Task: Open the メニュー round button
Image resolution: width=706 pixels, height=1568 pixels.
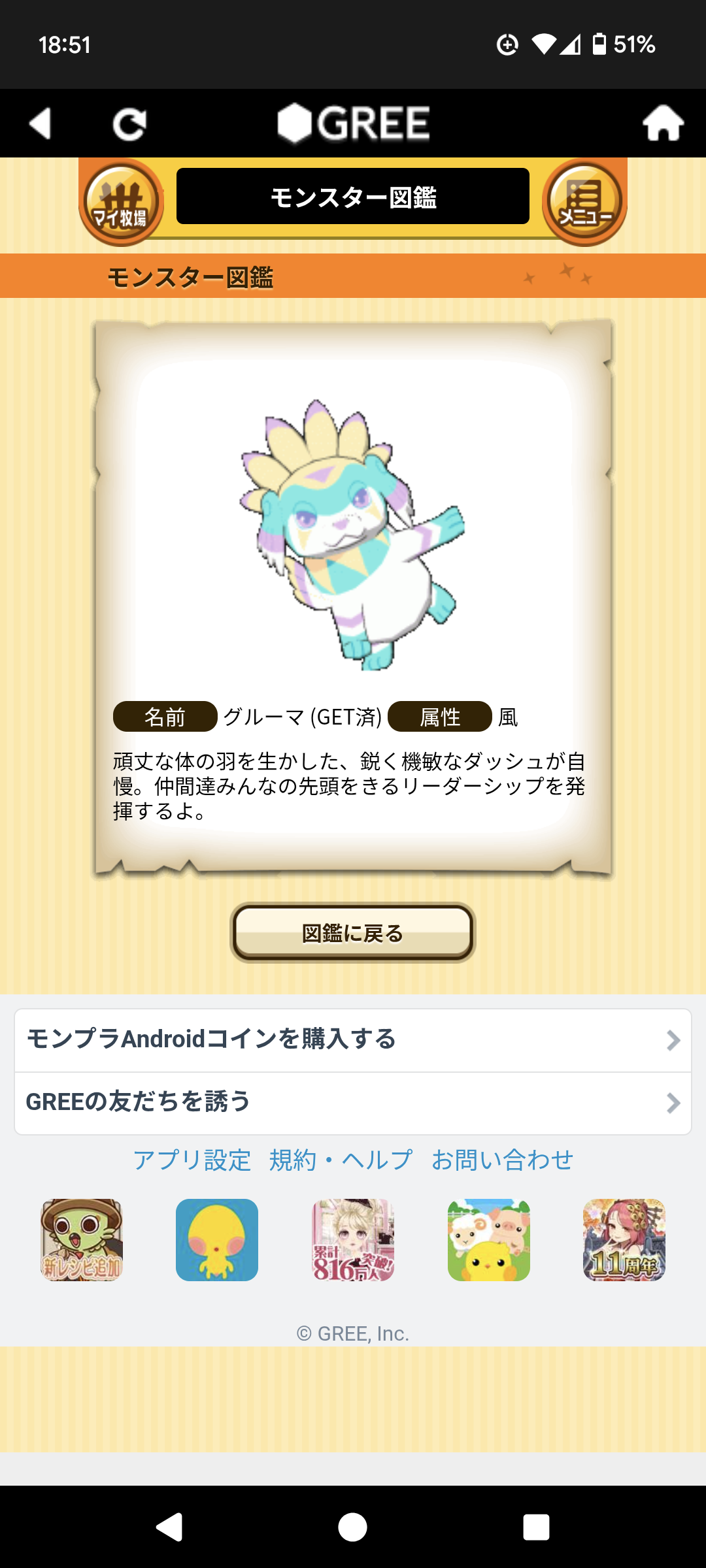Action: point(584,203)
